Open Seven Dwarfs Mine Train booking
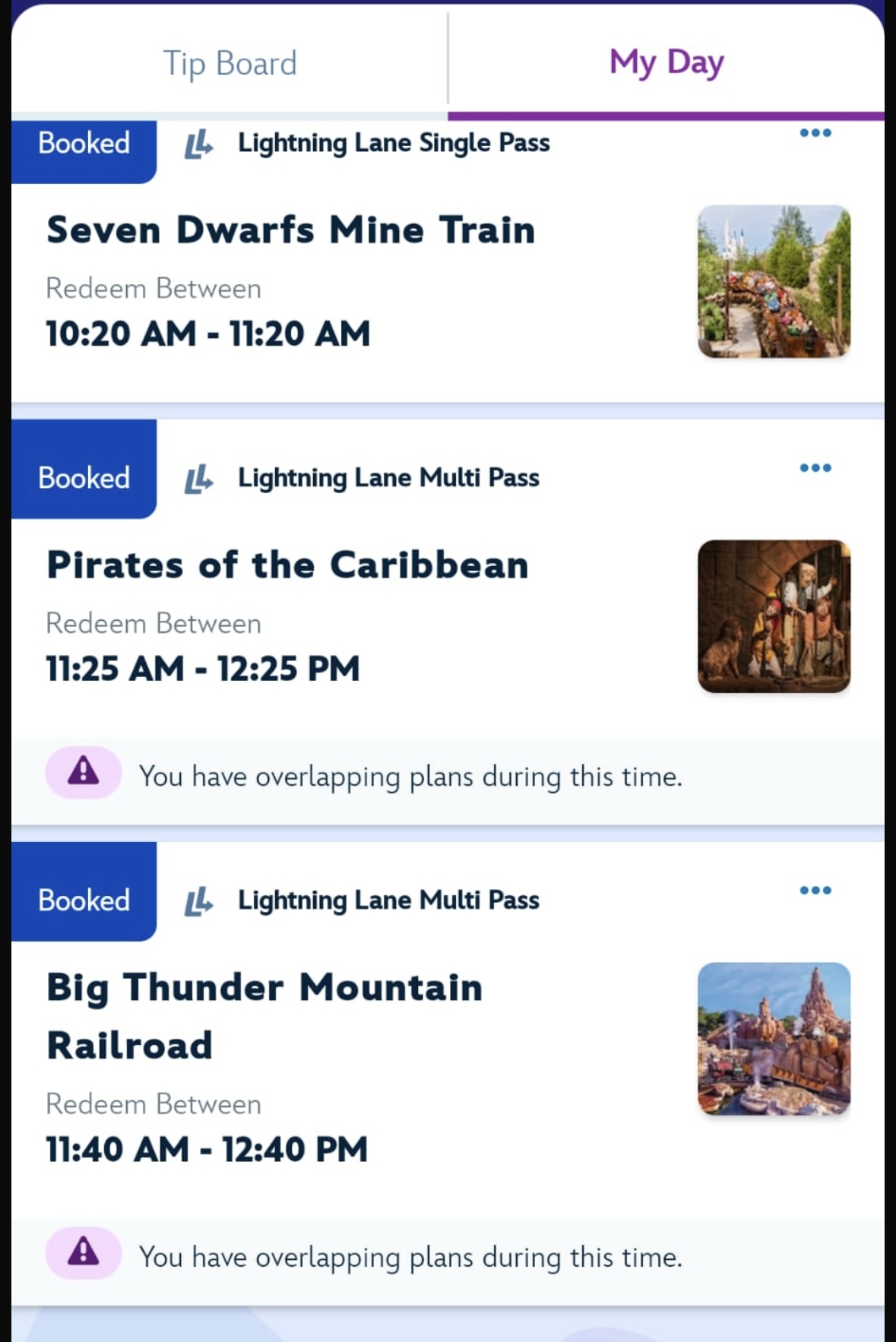 tap(291, 231)
